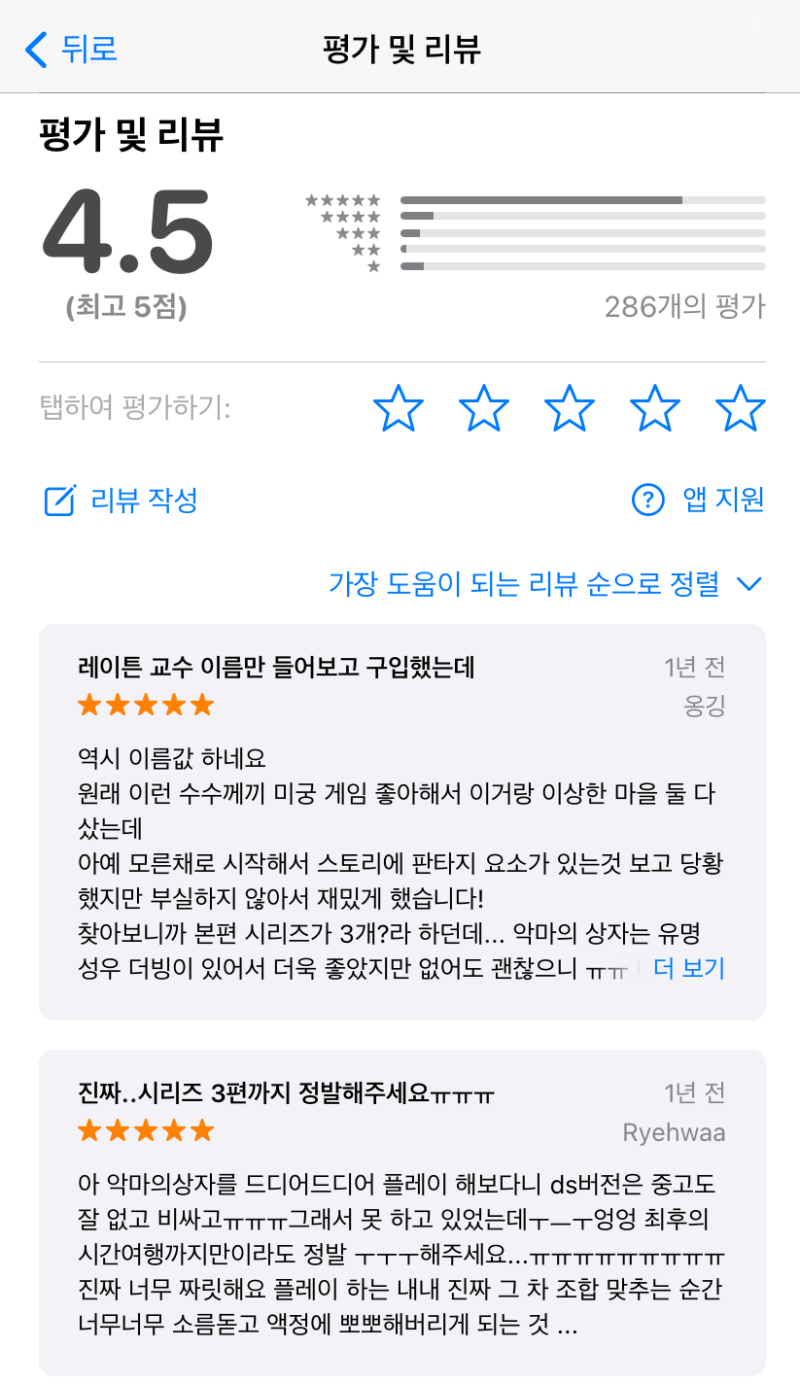Tap the third star to give a three-star rating
The height and width of the screenshot is (1384, 800).
[x=569, y=407]
